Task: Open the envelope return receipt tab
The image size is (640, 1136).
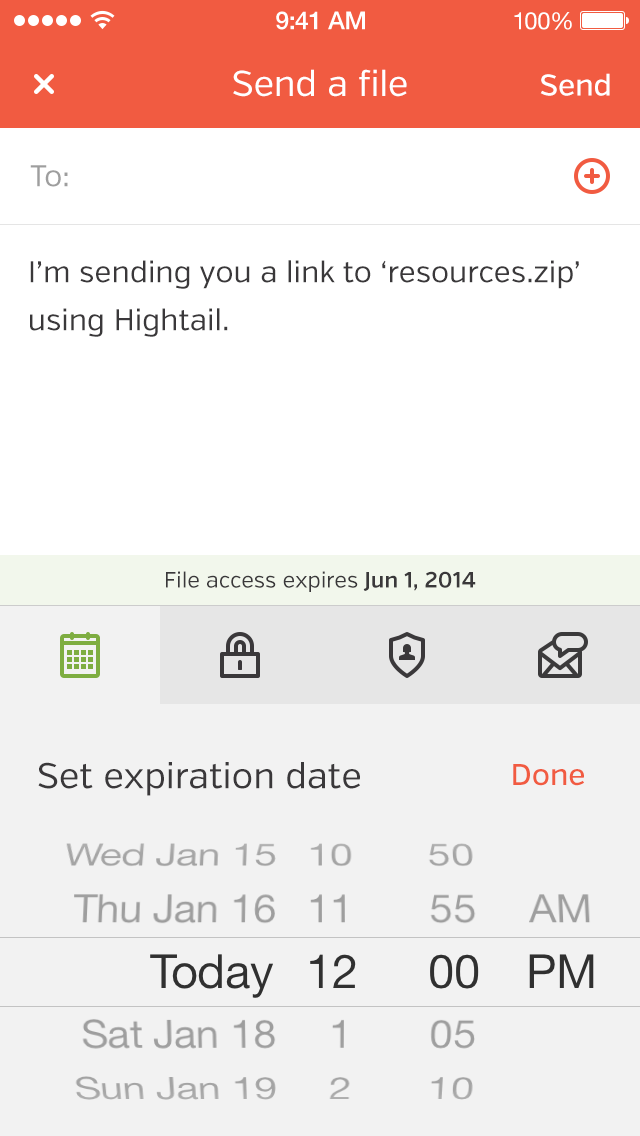Action: (562, 656)
